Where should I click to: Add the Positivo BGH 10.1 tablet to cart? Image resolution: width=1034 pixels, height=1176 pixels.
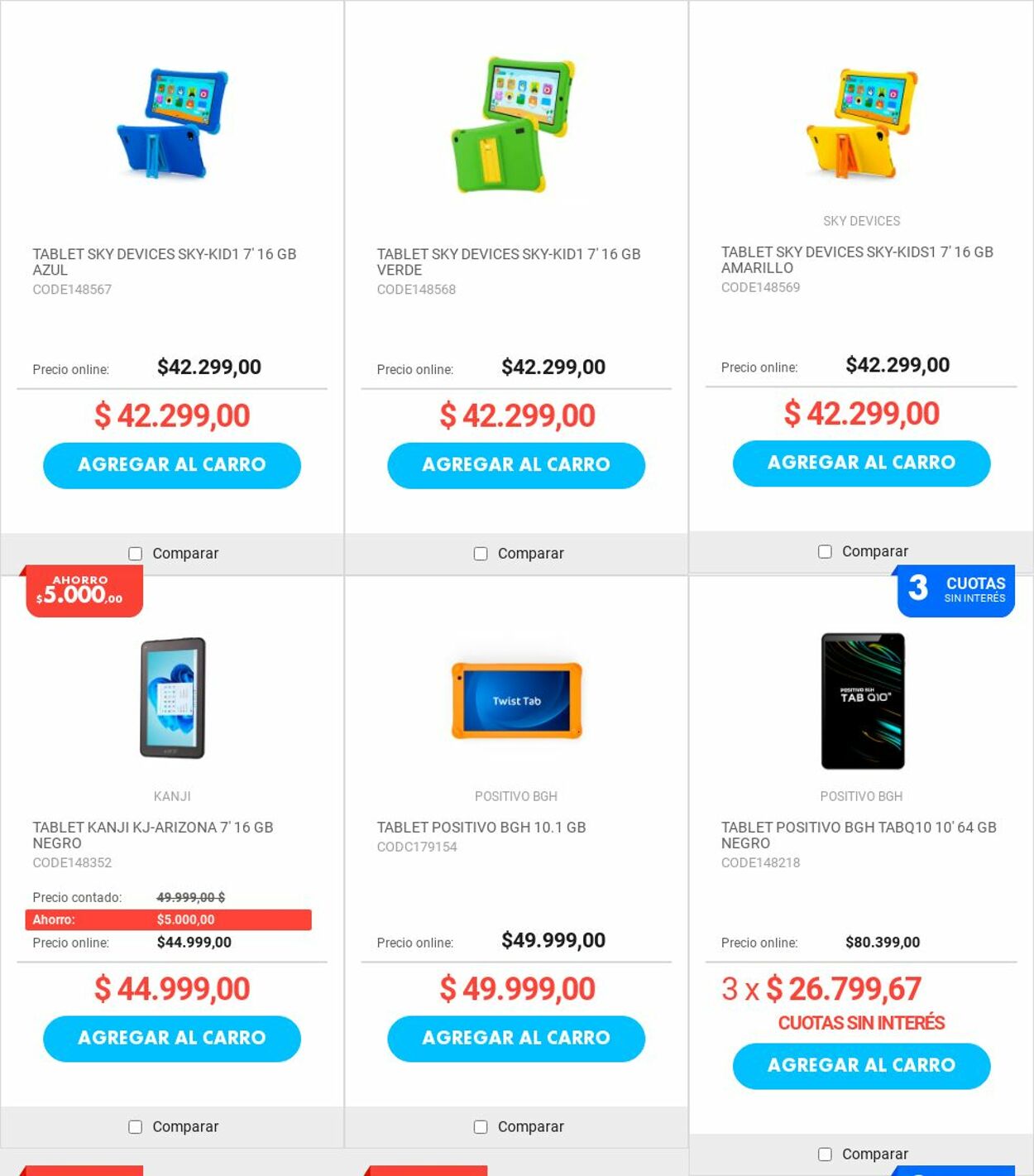click(x=515, y=1038)
